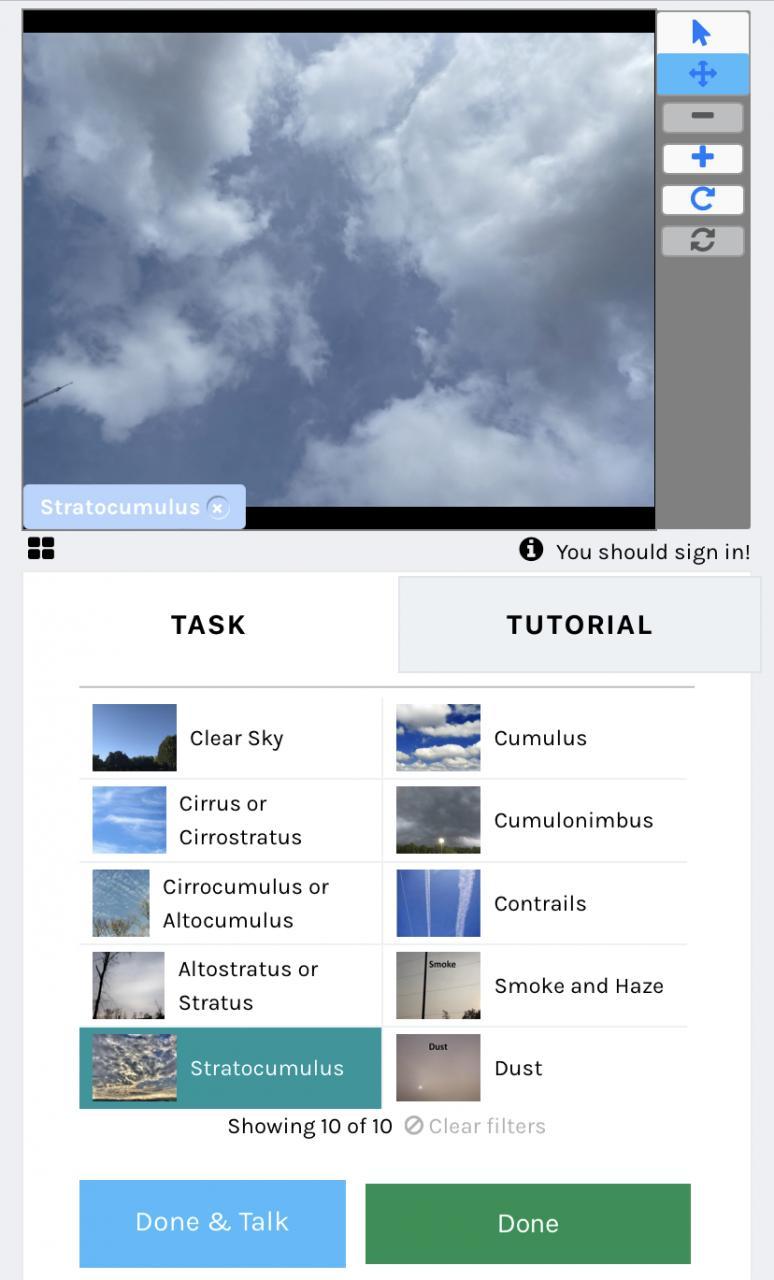Screen dimensions: 774x1280
Task: Select Altostratus or Stratus
Action: (230, 985)
